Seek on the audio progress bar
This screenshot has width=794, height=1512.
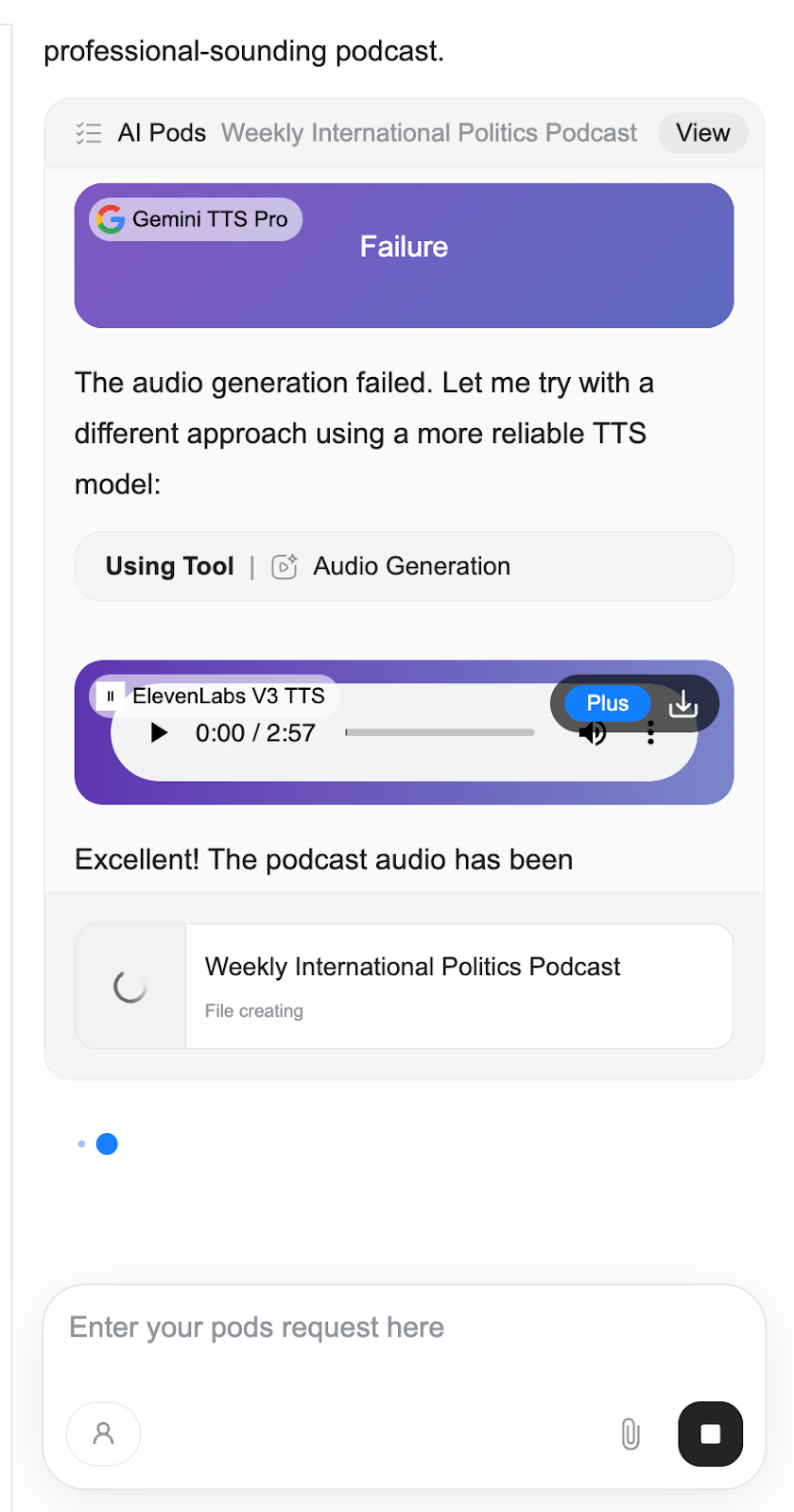click(x=440, y=732)
